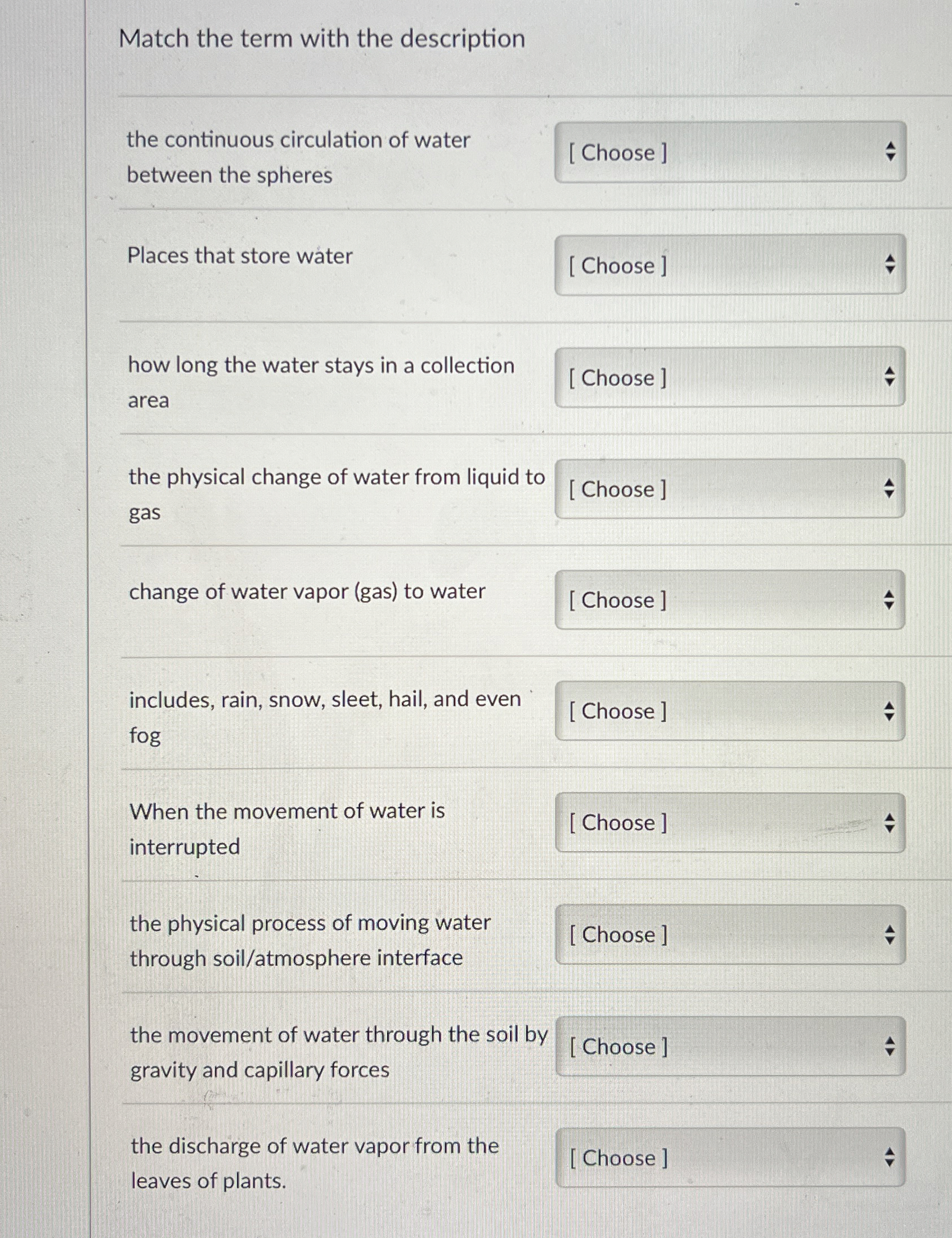The image size is (952, 1238).
Task: Select a term for liquid to gas change
Action: pyautogui.click(x=729, y=488)
